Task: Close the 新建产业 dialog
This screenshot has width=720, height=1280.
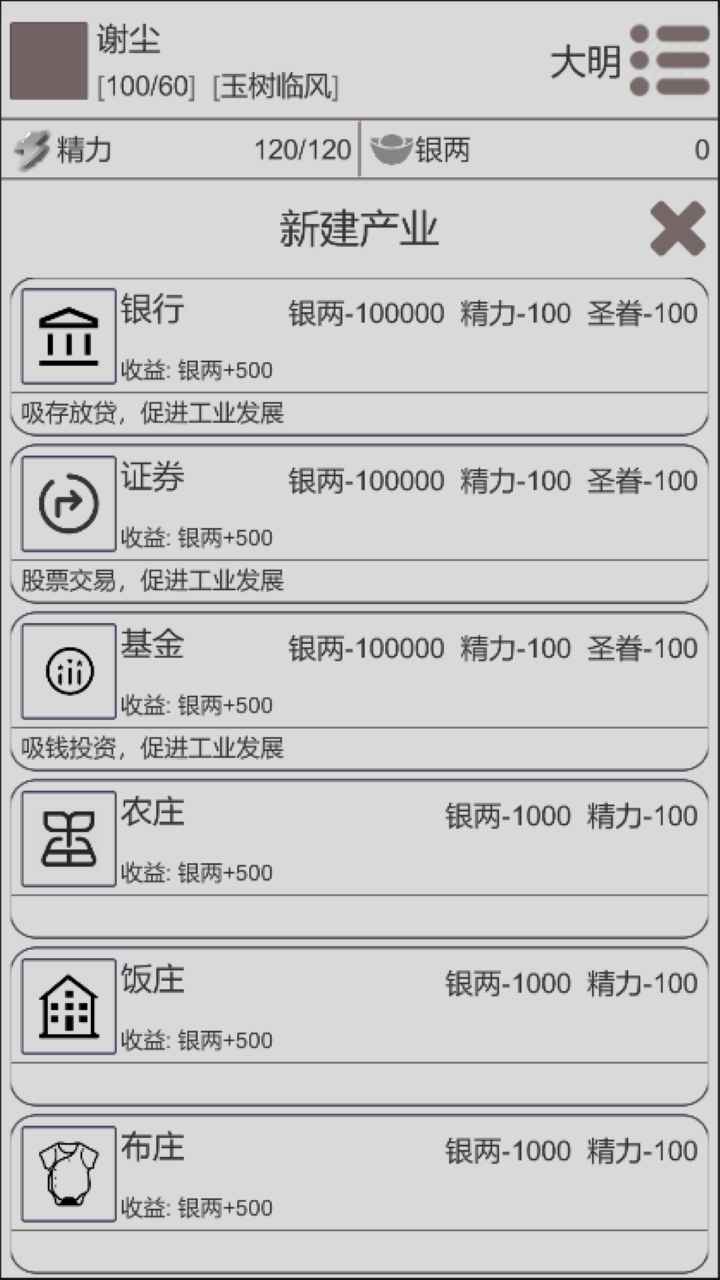Action: tap(678, 228)
